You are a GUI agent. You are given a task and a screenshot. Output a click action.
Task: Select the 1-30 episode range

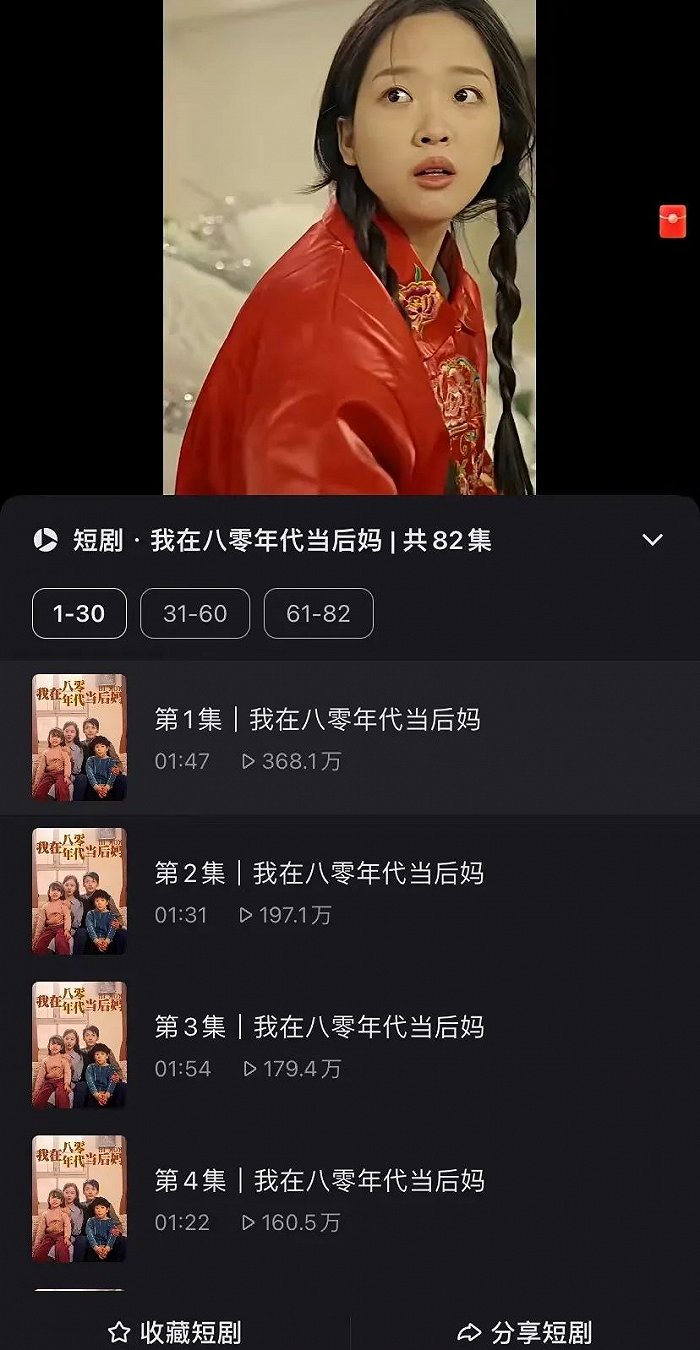coord(79,613)
